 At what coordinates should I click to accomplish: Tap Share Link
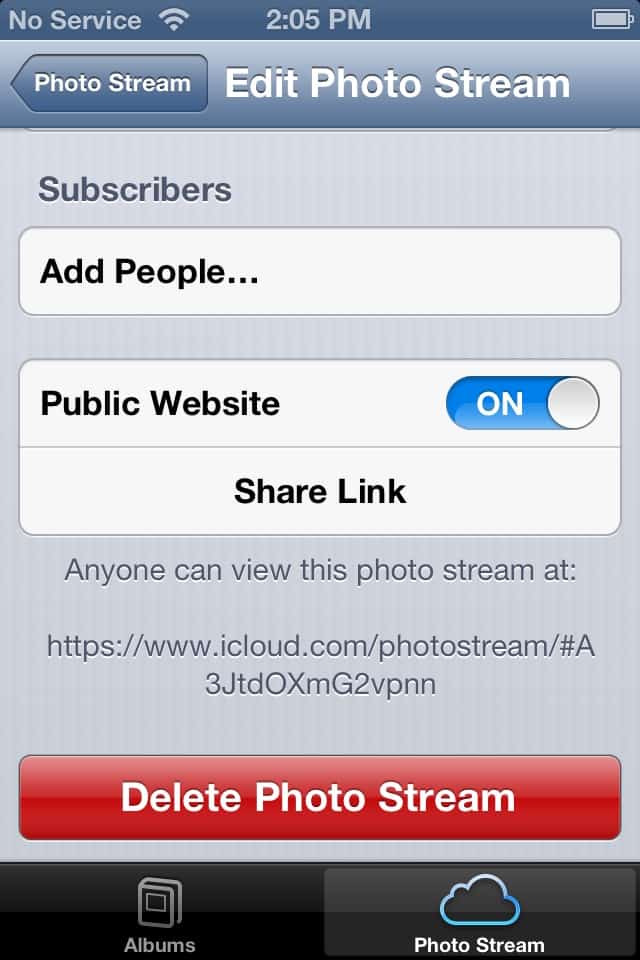click(320, 491)
